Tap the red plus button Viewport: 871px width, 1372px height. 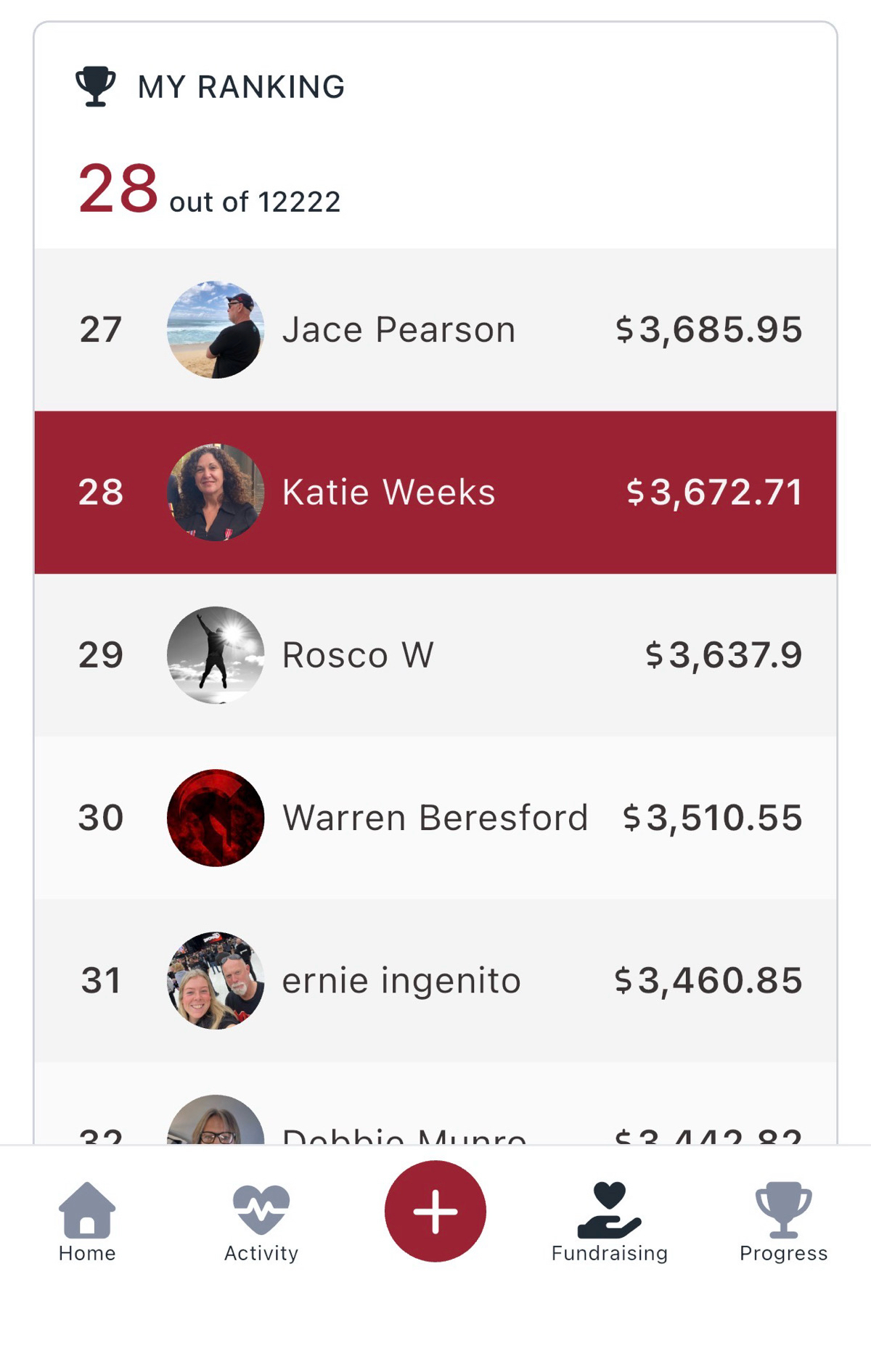point(435,1210)
